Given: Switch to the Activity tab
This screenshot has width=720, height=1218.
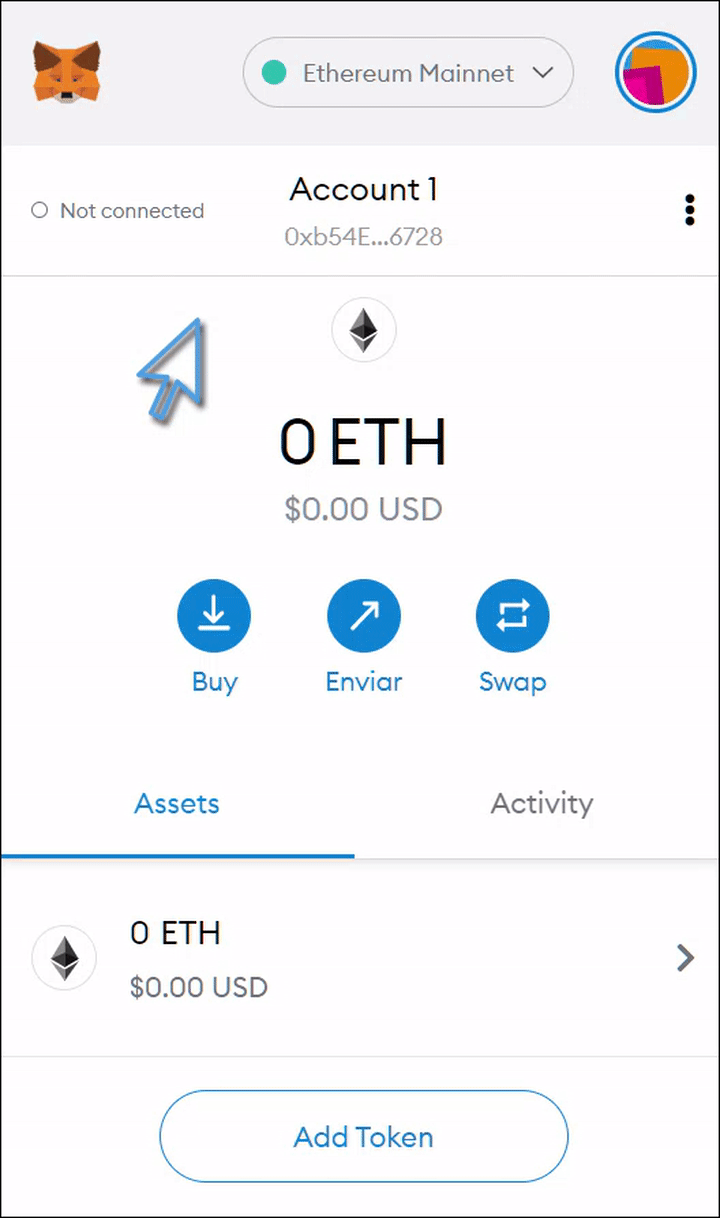Looking at the screenshot, I should pyautogui.click(x=541, y=803).
